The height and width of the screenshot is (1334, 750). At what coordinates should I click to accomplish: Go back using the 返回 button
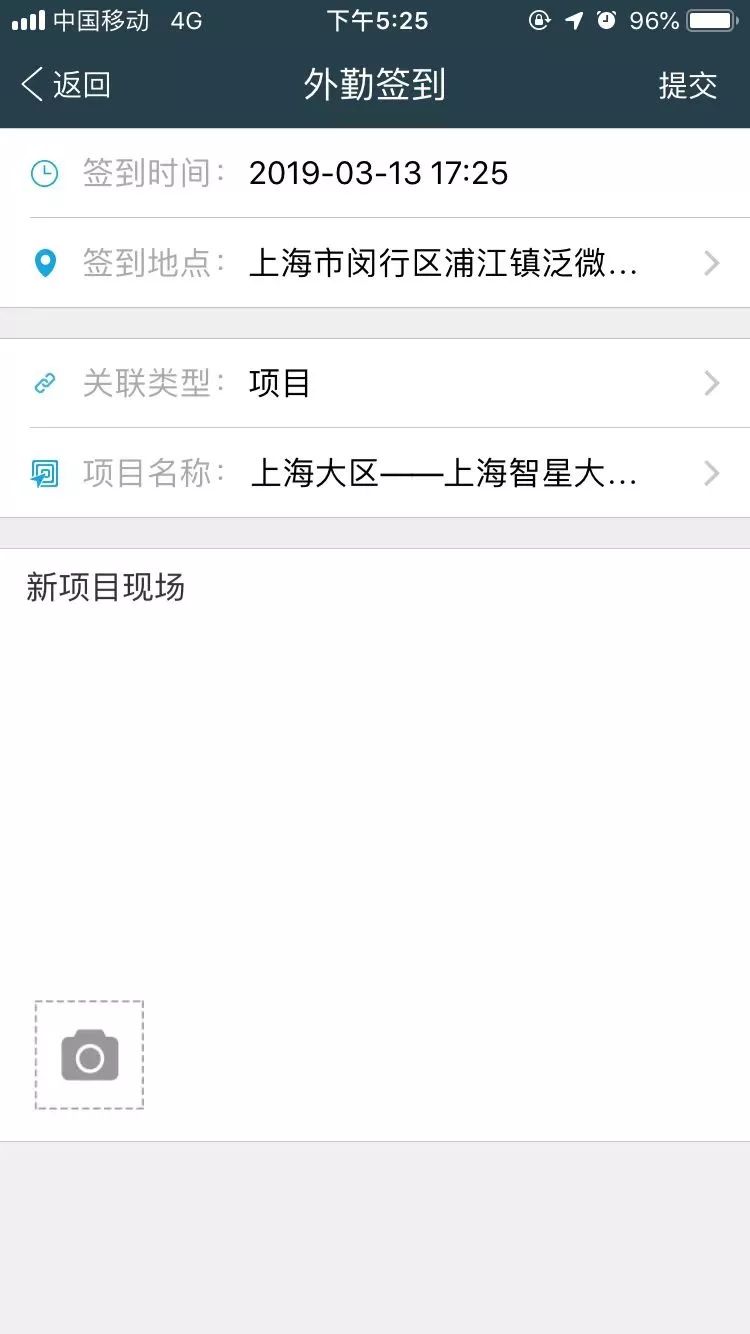click(x=66, y=85)
